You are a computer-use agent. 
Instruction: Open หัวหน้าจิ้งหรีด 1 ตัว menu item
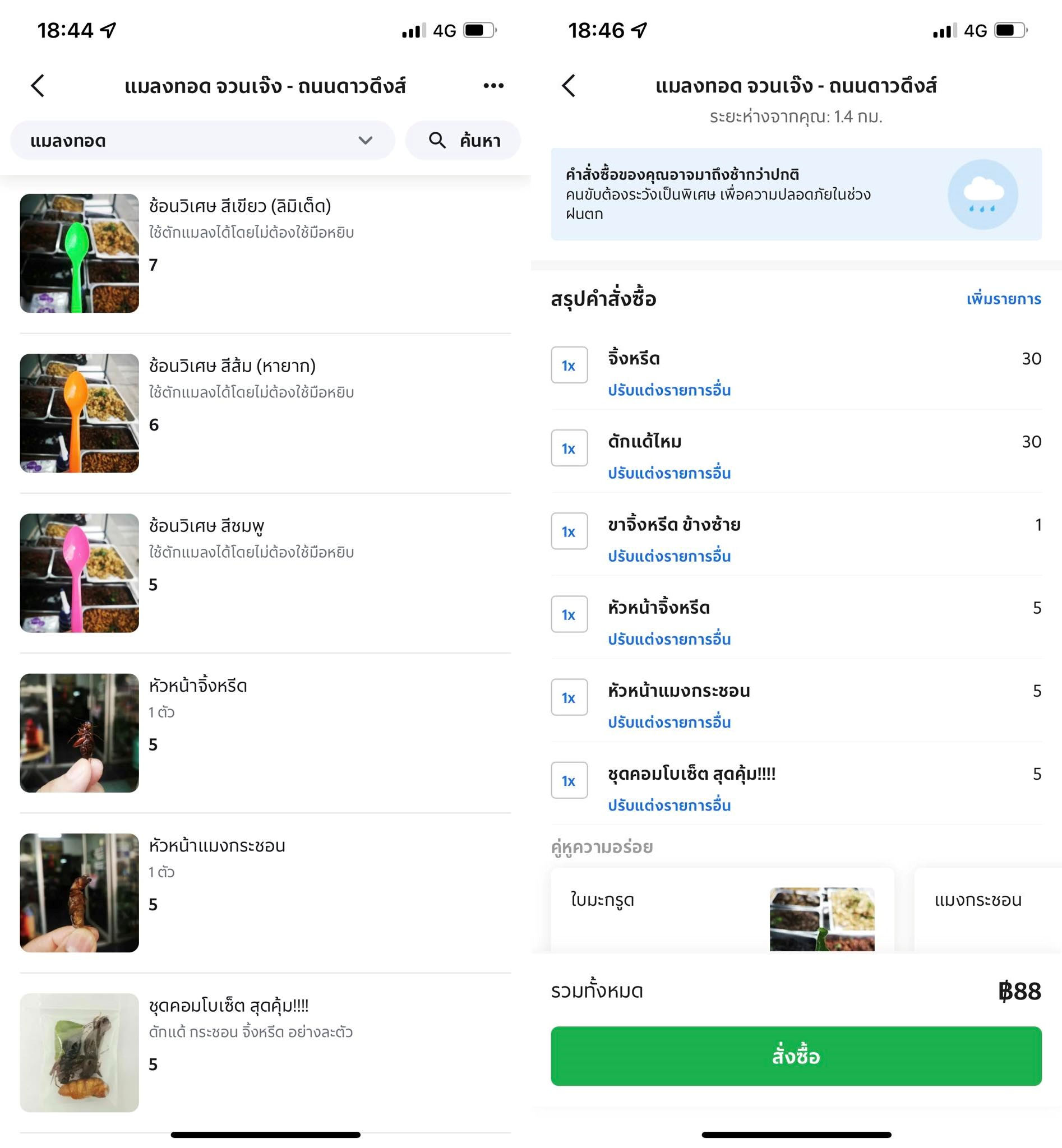[x=264, y=732]
